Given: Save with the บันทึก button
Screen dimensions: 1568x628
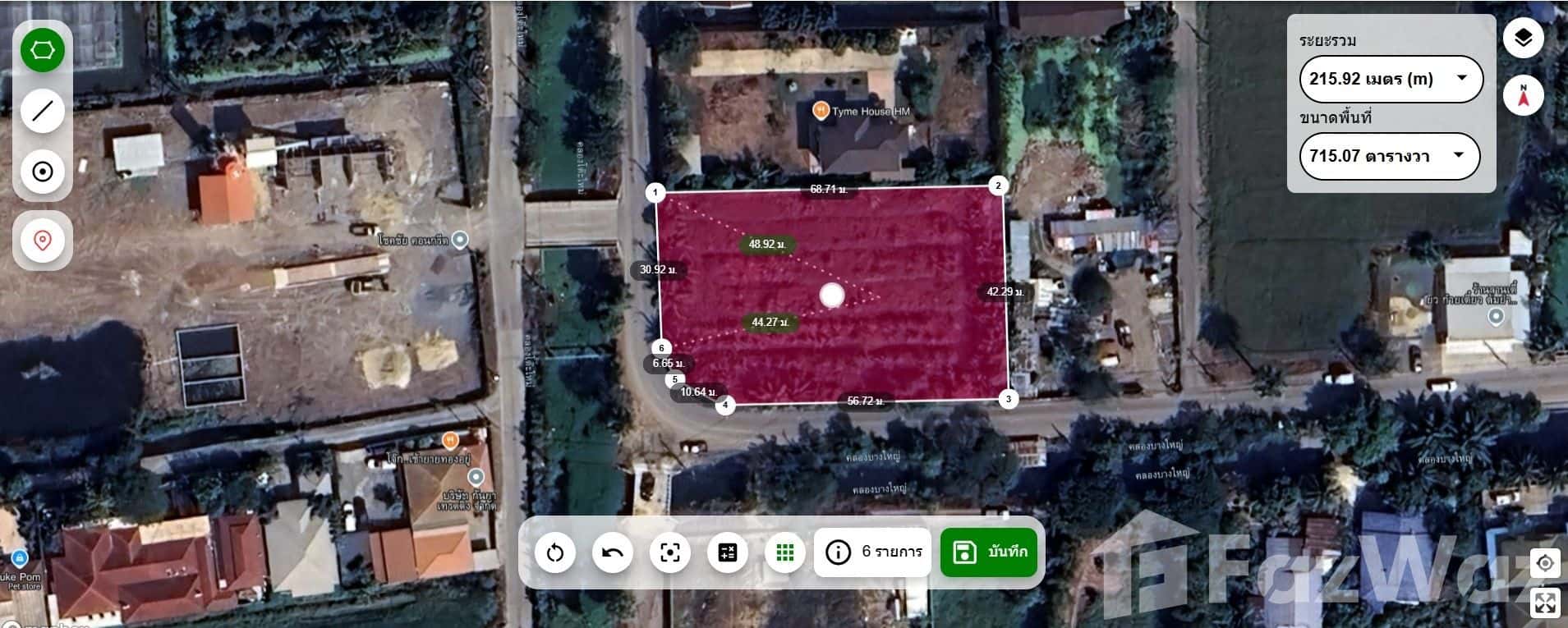Looking at the screenshot, I should (x=989, y=552).
